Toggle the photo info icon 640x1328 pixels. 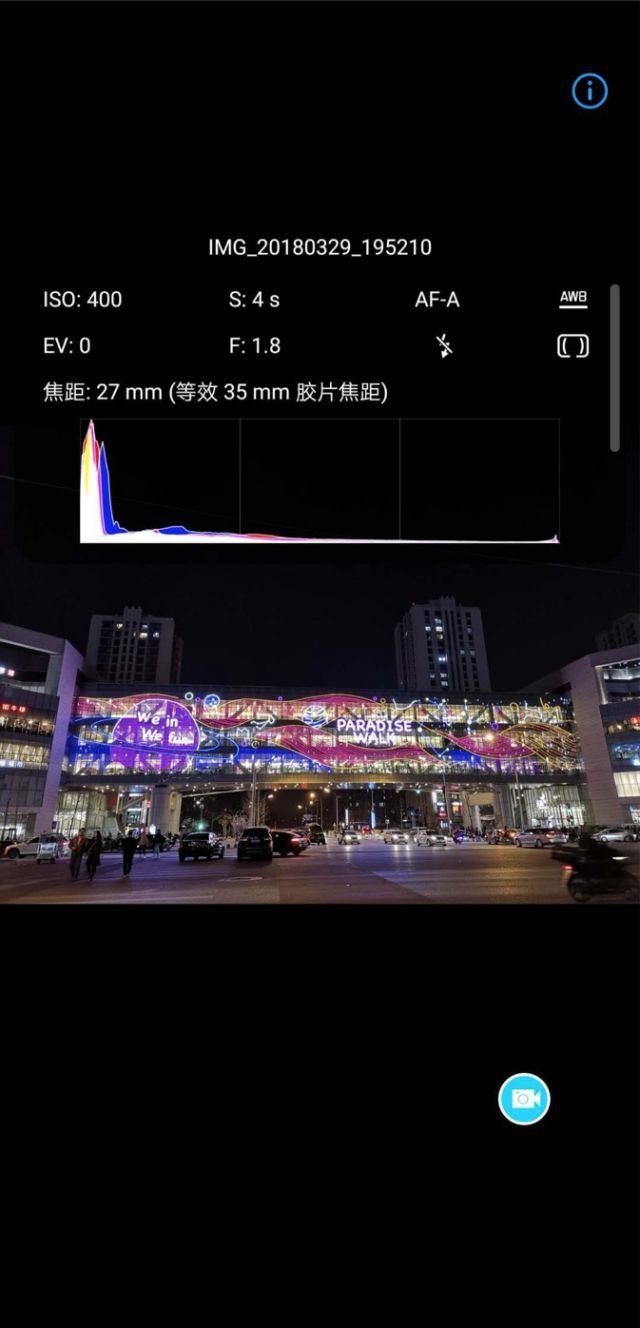[589, 91]
